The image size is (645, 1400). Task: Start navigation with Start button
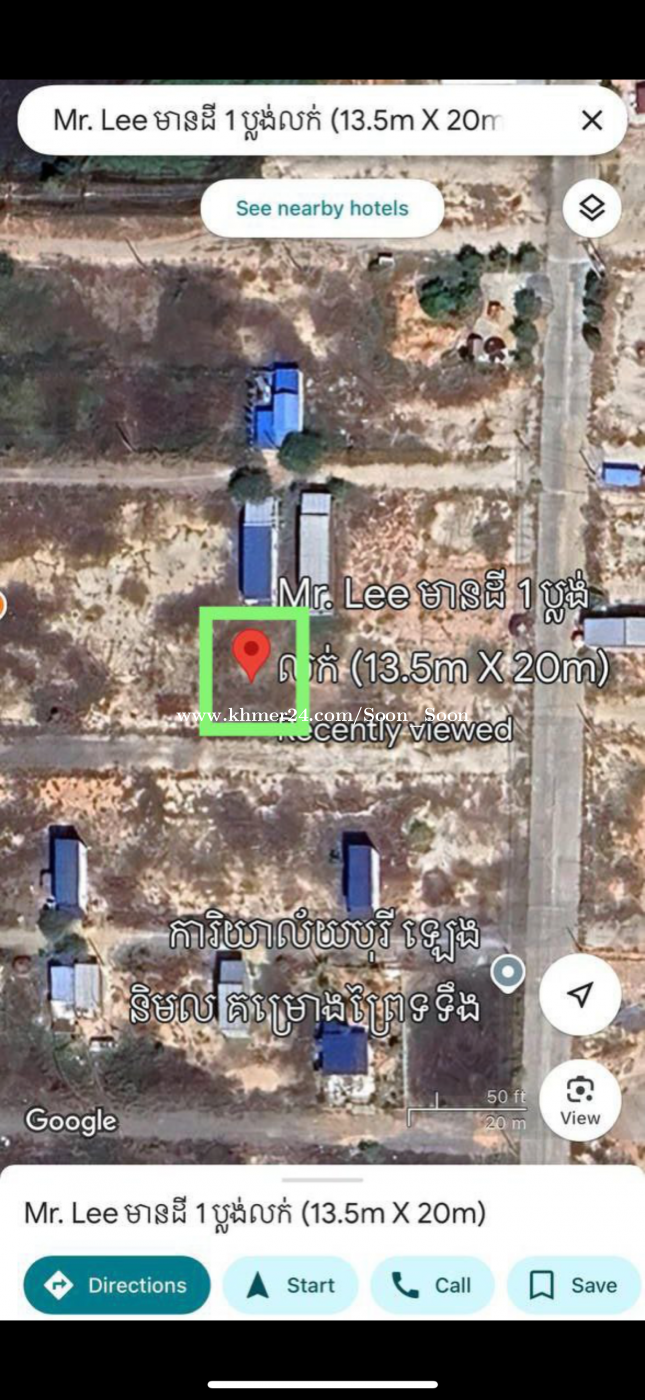[290, 1285]
